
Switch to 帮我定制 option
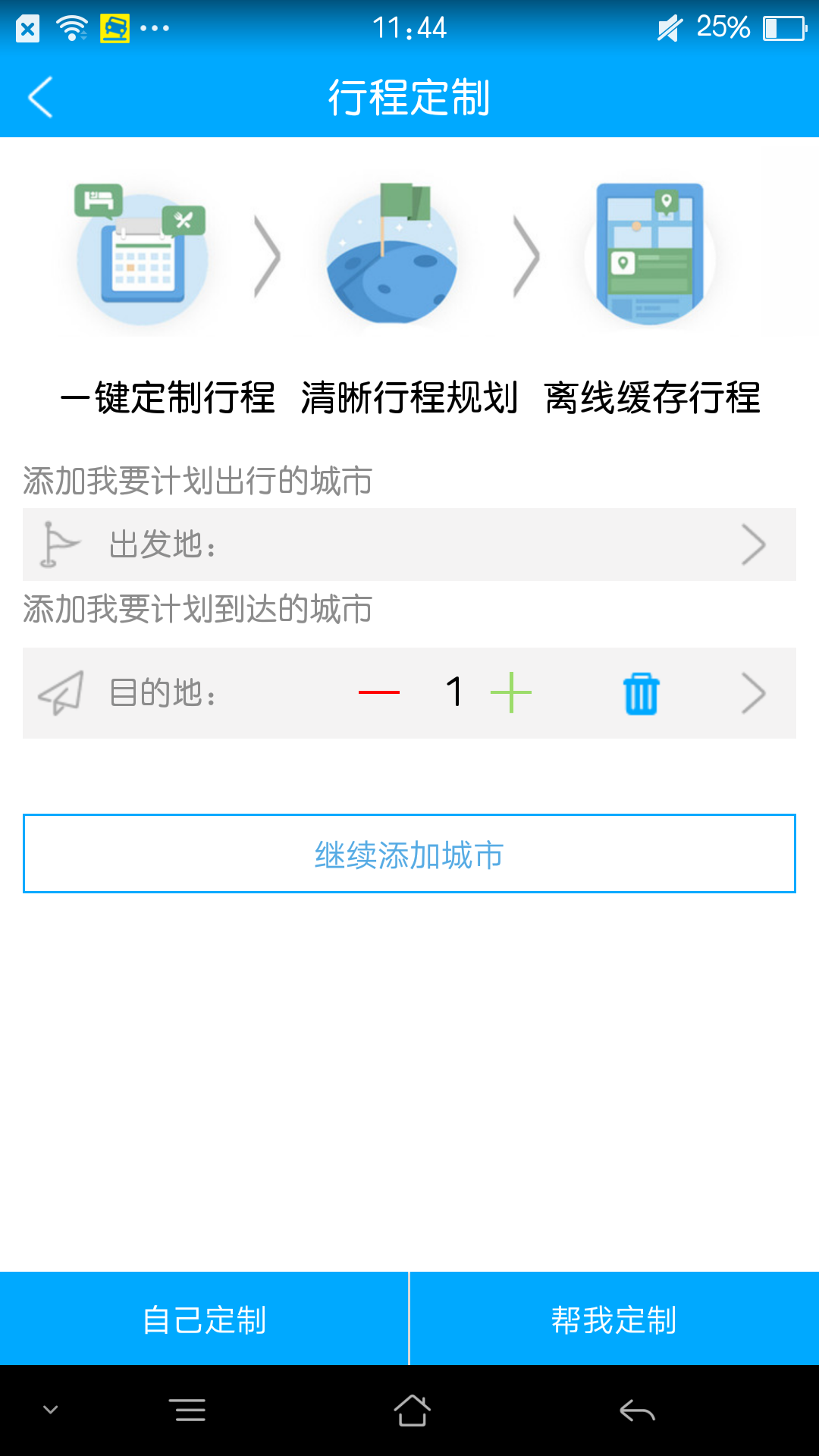point(614,1319)
